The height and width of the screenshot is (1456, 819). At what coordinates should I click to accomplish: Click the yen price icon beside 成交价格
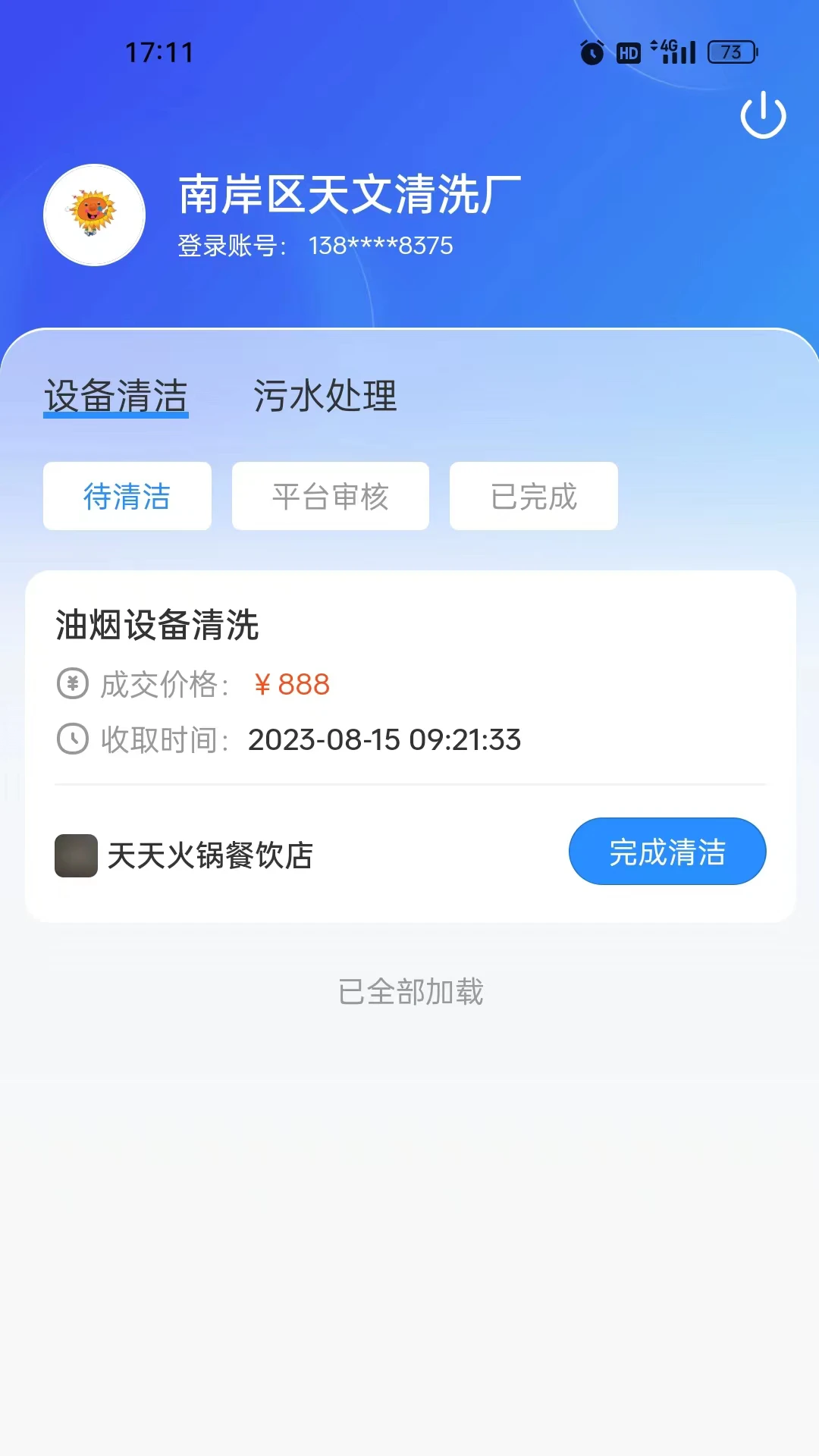pyautogui.click(x=71, y=684)
